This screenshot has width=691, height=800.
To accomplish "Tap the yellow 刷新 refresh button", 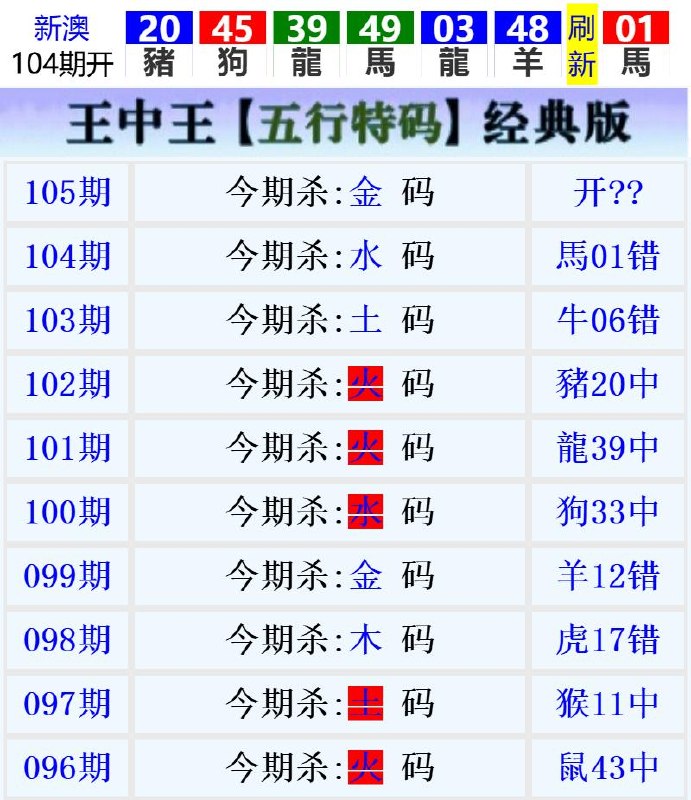I will point(581,46).
